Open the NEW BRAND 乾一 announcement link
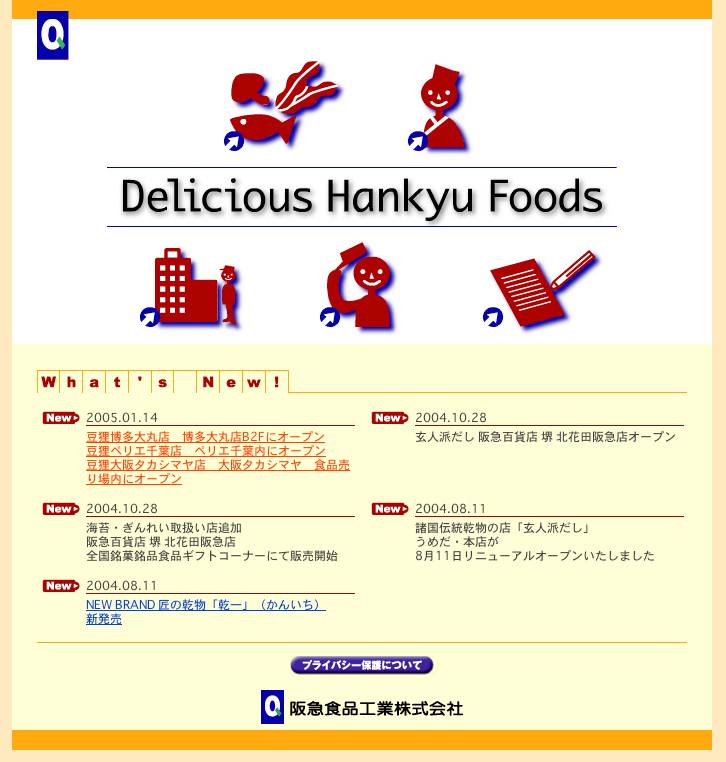The image size is (726, 762). (x=205, y=605)
